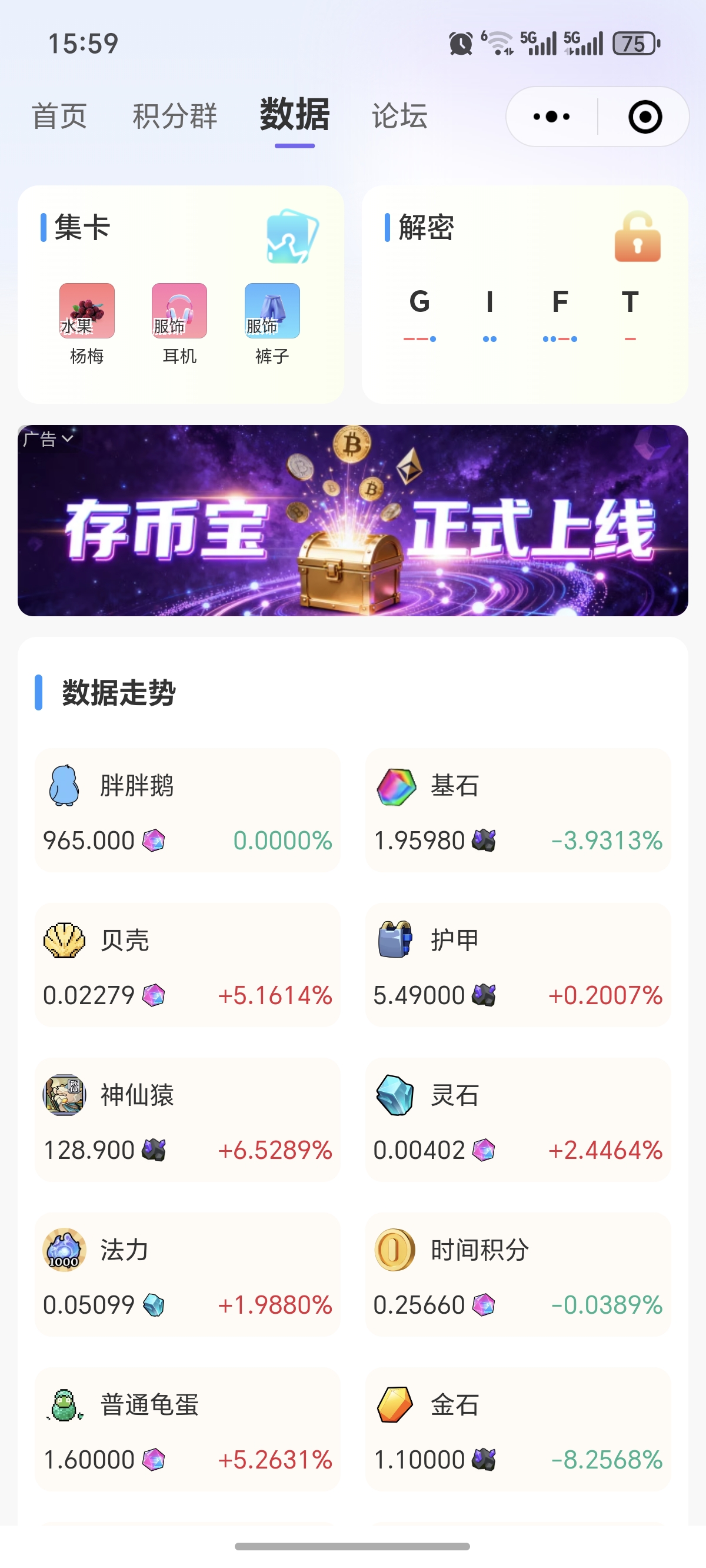Open the 护甲 trend card
The width and height of the screenshot is (706, 1568).
tap(517, 965)
